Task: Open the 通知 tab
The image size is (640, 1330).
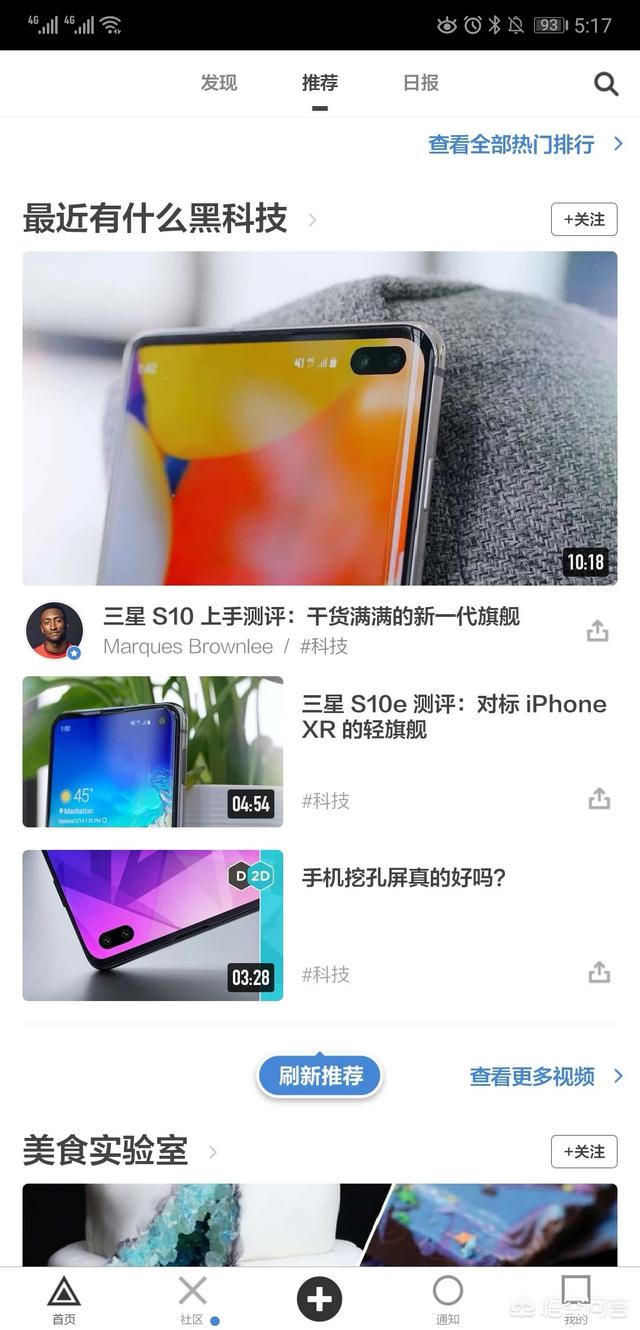Action: click(448, 1300)
